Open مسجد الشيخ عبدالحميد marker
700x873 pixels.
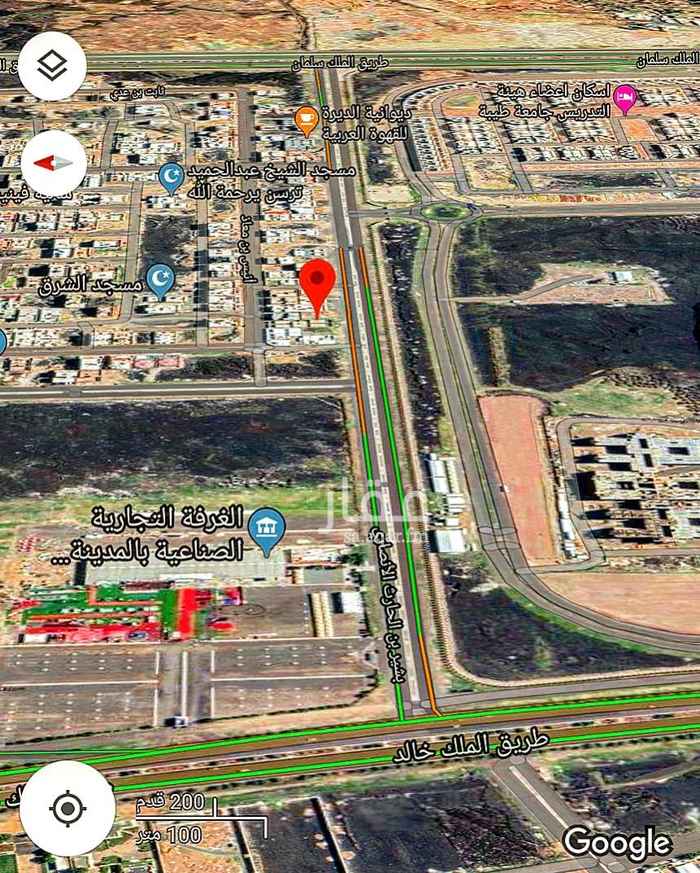tap(172, 178)
